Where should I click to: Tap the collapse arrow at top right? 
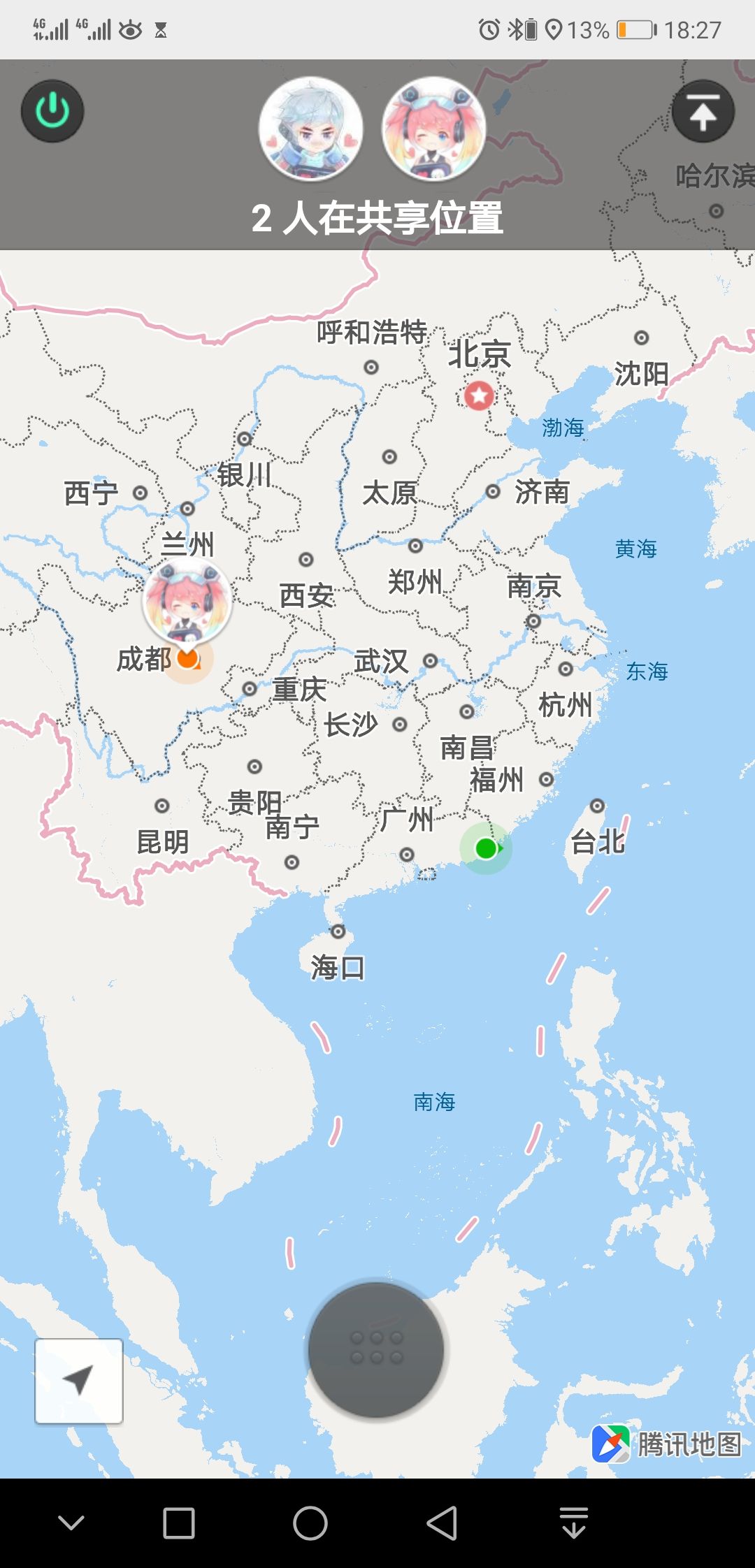pyautogui.click(x=703, y=112)
